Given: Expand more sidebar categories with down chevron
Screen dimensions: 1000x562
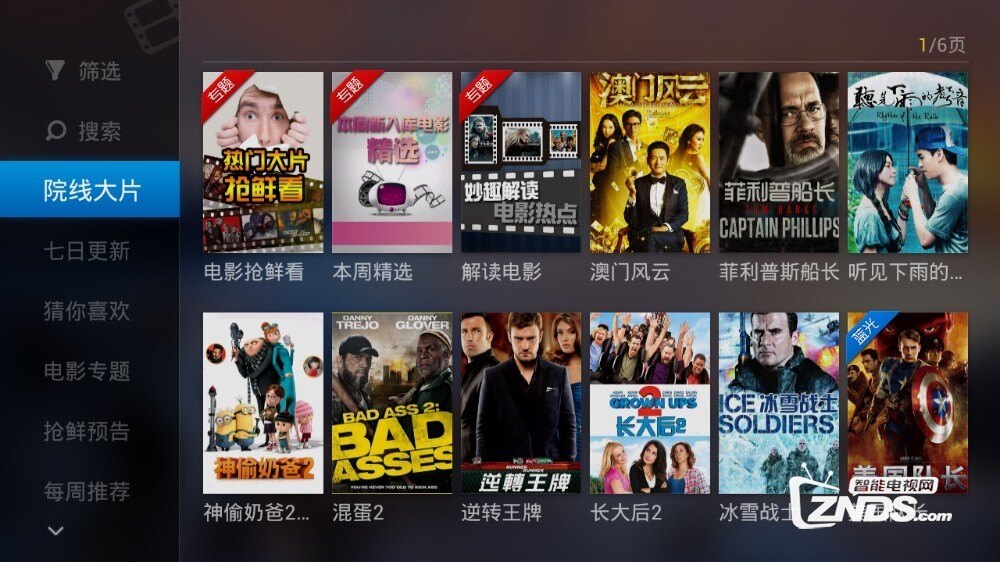Looking at the screenshot, I should click(56, 531).
